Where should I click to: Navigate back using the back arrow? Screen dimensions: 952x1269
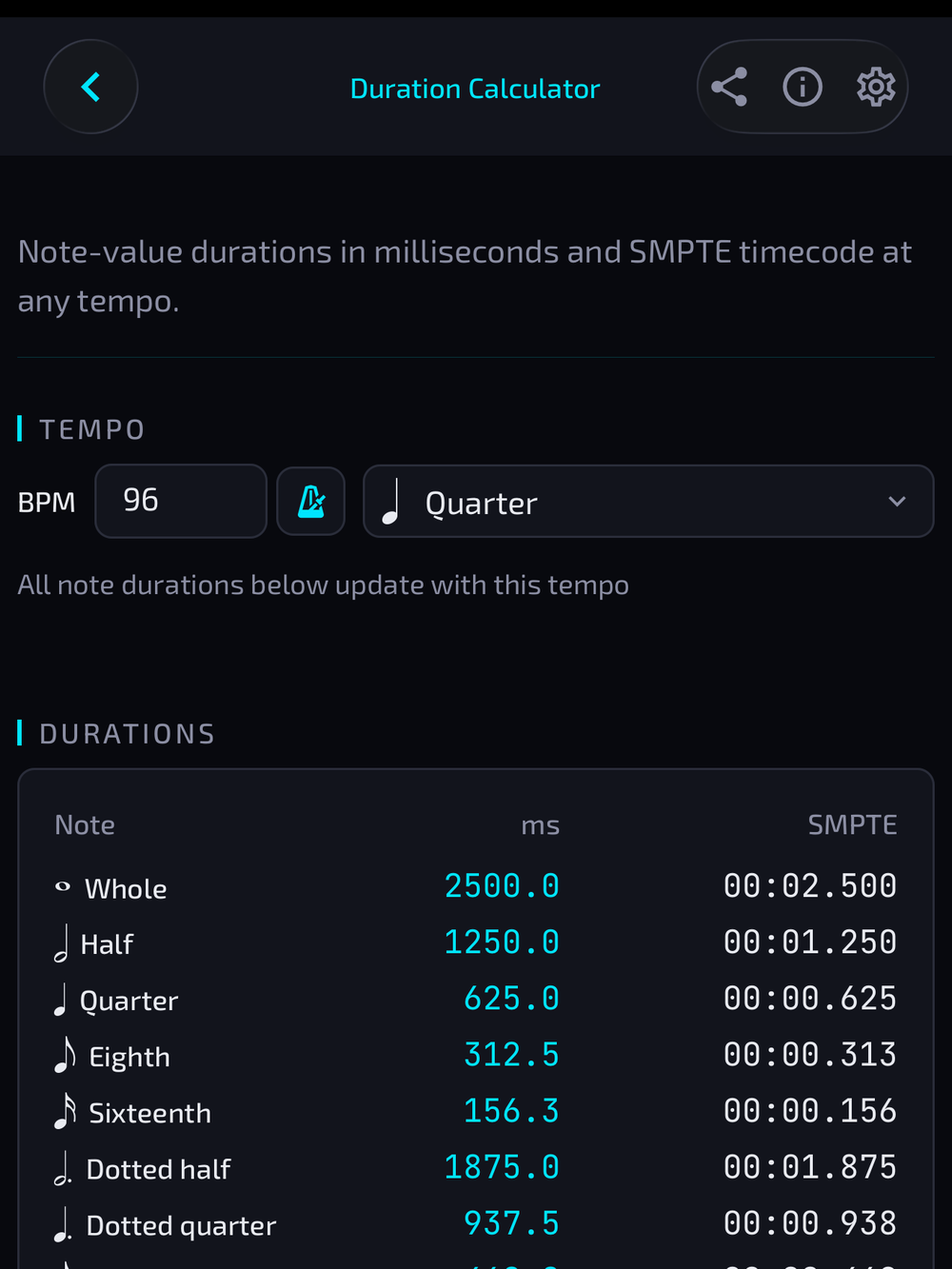(90, 87)
